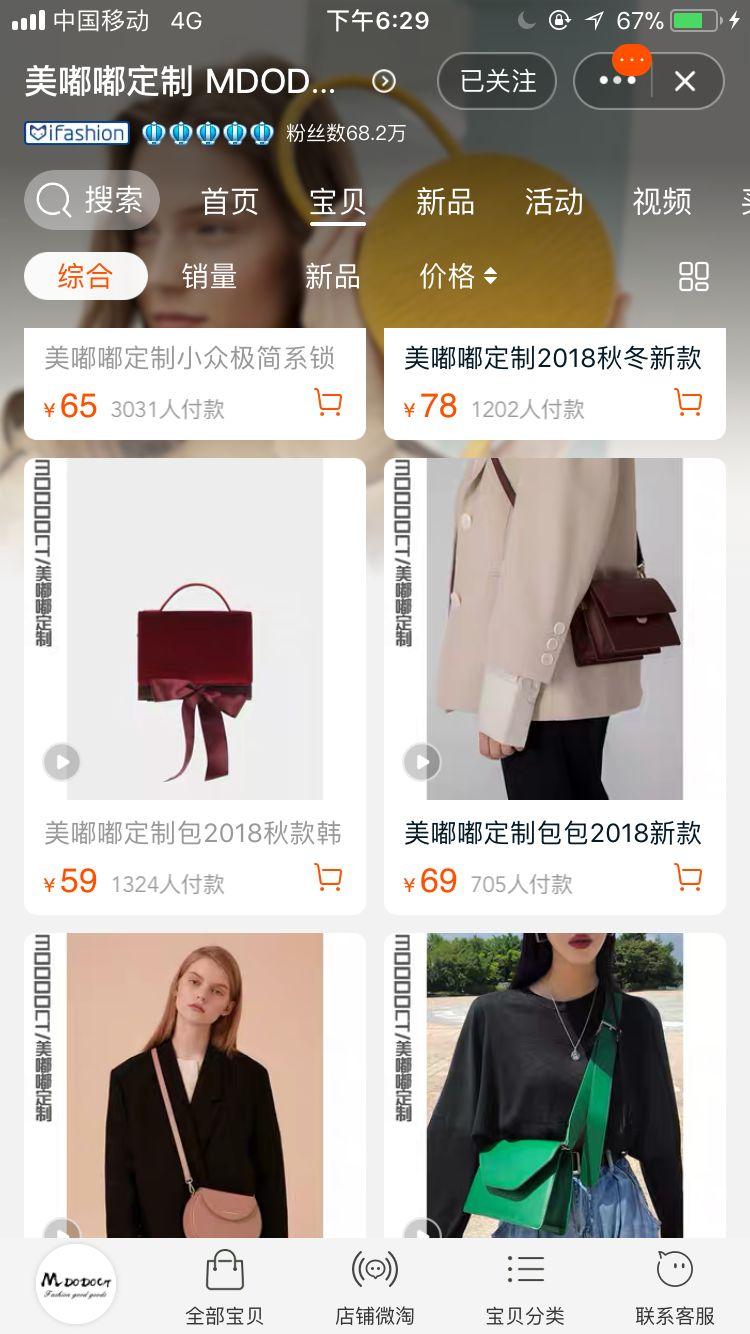Tap the 已关注 follow button
Viewport: 750px width, 1334px height.
[497, 81]
